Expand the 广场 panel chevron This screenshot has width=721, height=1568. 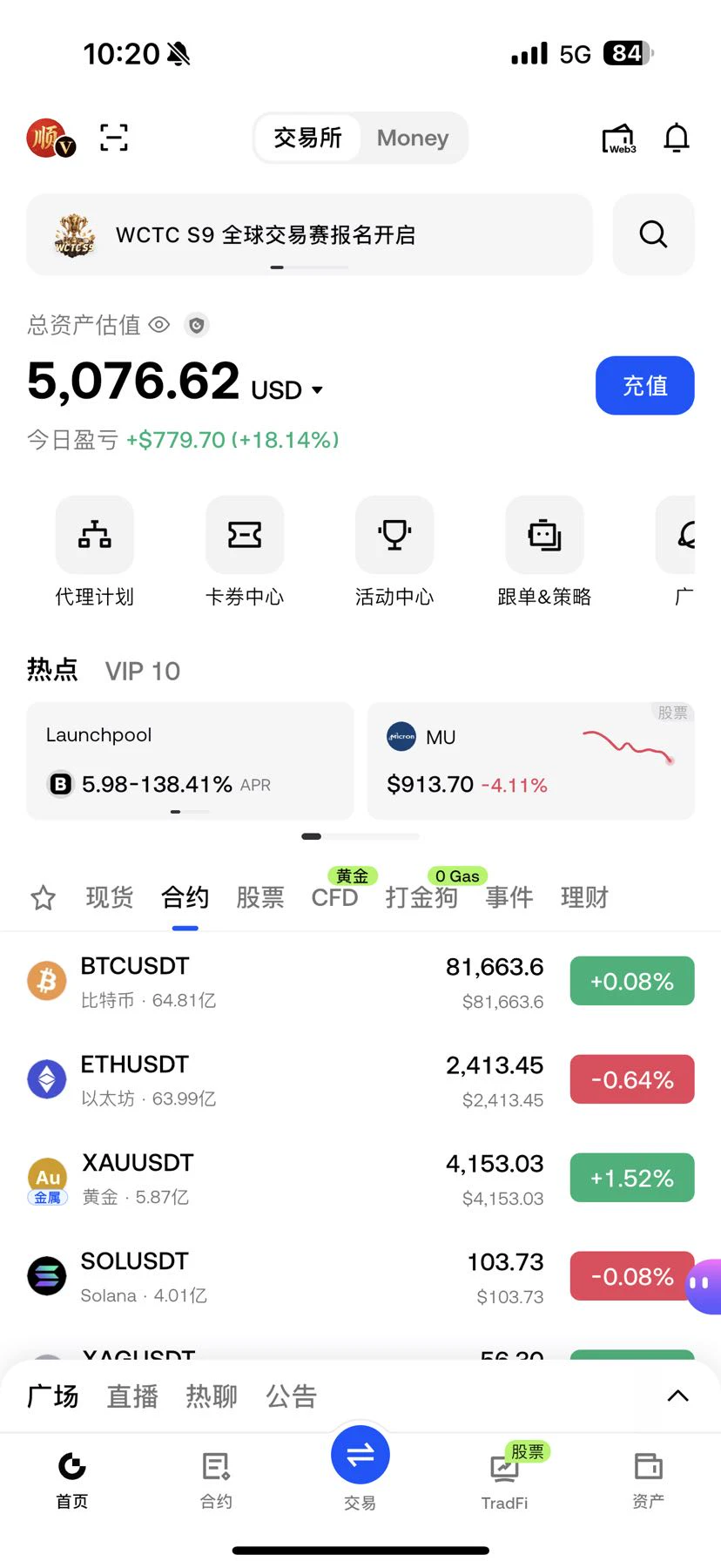[x=677, y=1396]
